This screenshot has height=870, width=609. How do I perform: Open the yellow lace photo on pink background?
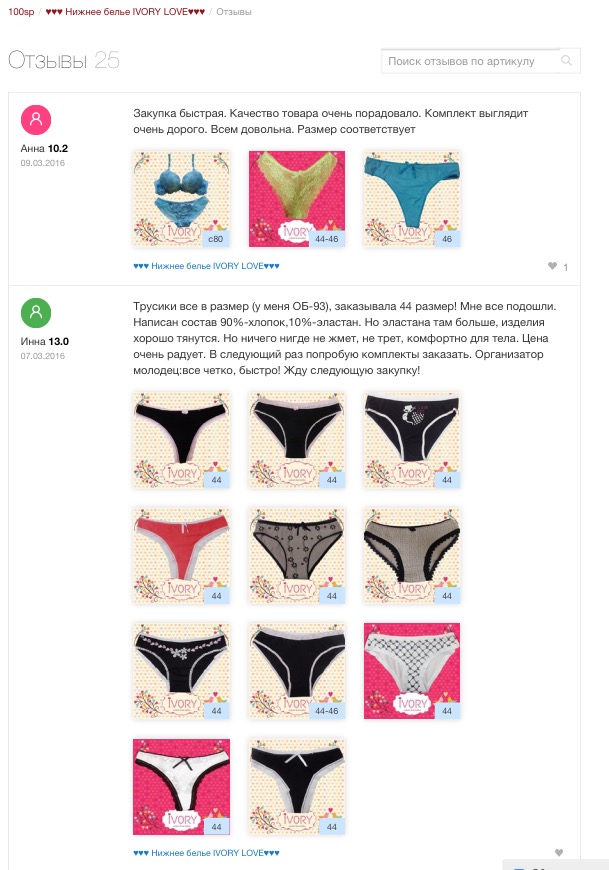point(297,198)
